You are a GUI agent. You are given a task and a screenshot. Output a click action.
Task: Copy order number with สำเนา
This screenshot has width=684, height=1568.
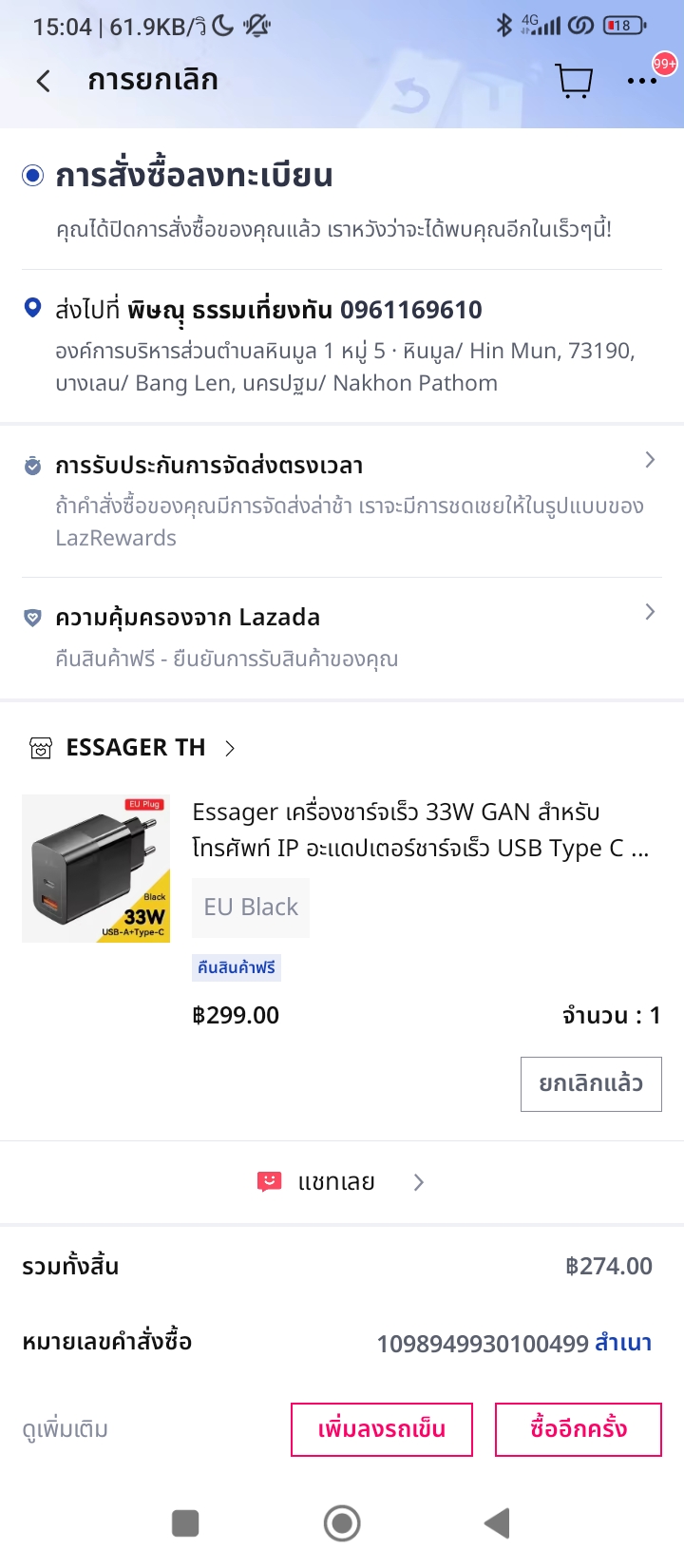(x=623, y=1343)
